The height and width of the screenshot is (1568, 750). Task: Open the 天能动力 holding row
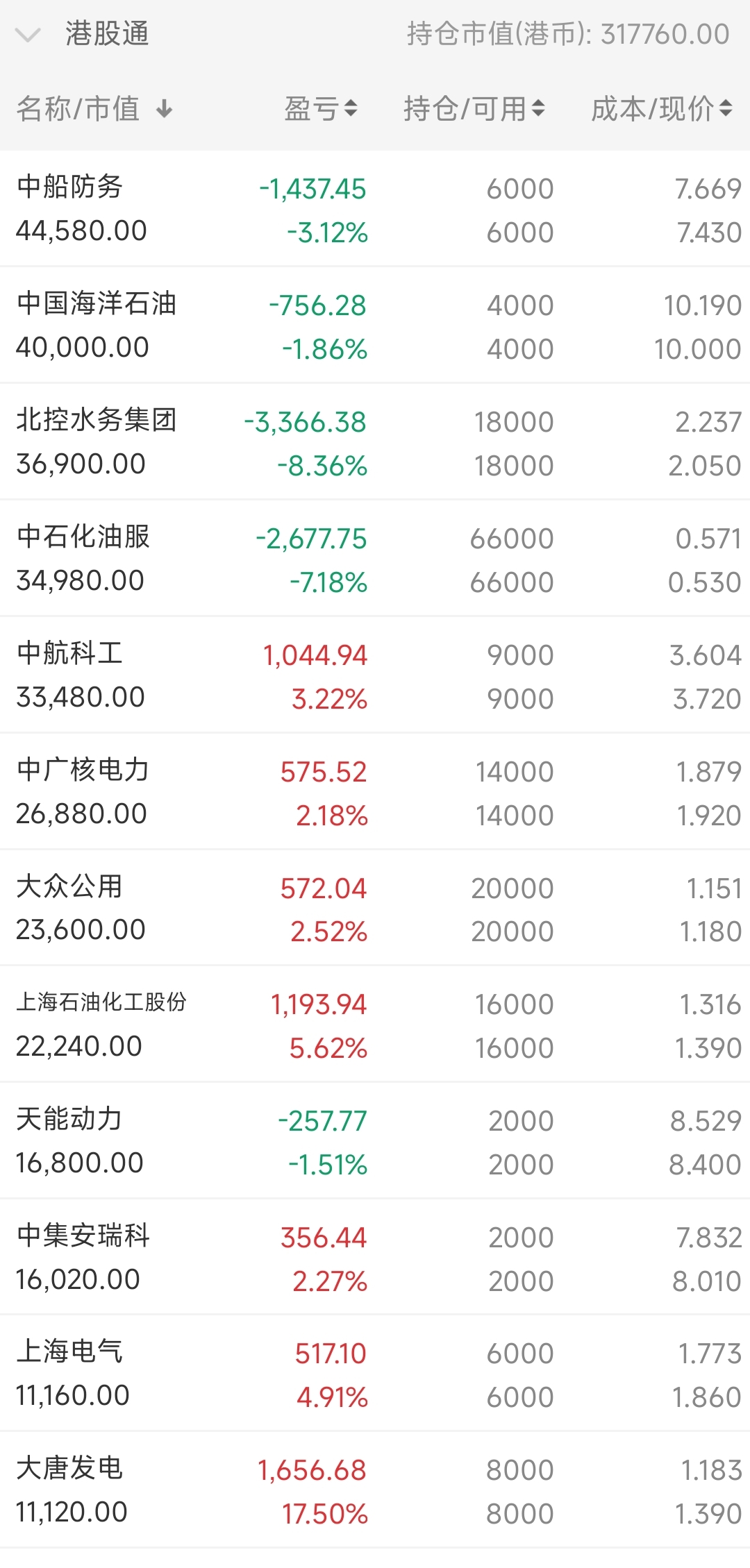coord(375,1141)
